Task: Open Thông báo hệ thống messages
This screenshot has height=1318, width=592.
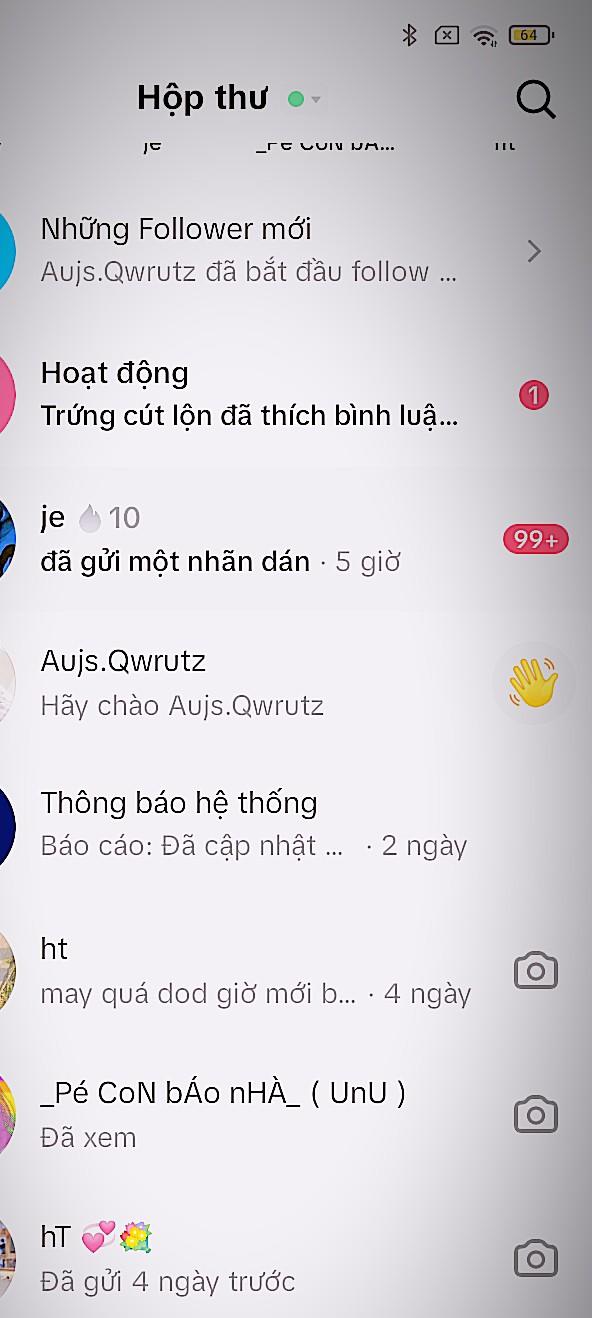Action: click(x=296, y=826)
